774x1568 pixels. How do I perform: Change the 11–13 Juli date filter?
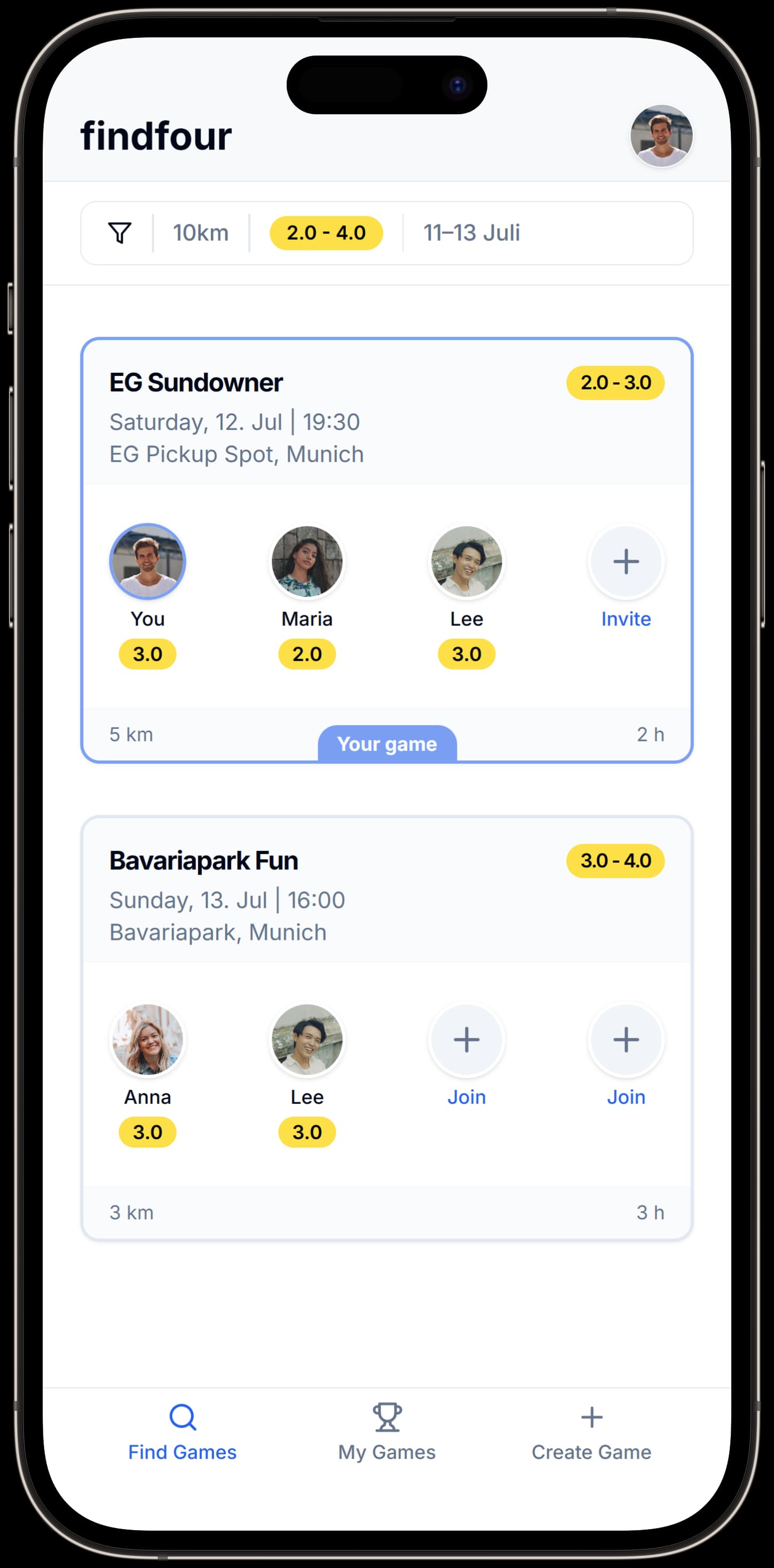(x=471, y=232)
